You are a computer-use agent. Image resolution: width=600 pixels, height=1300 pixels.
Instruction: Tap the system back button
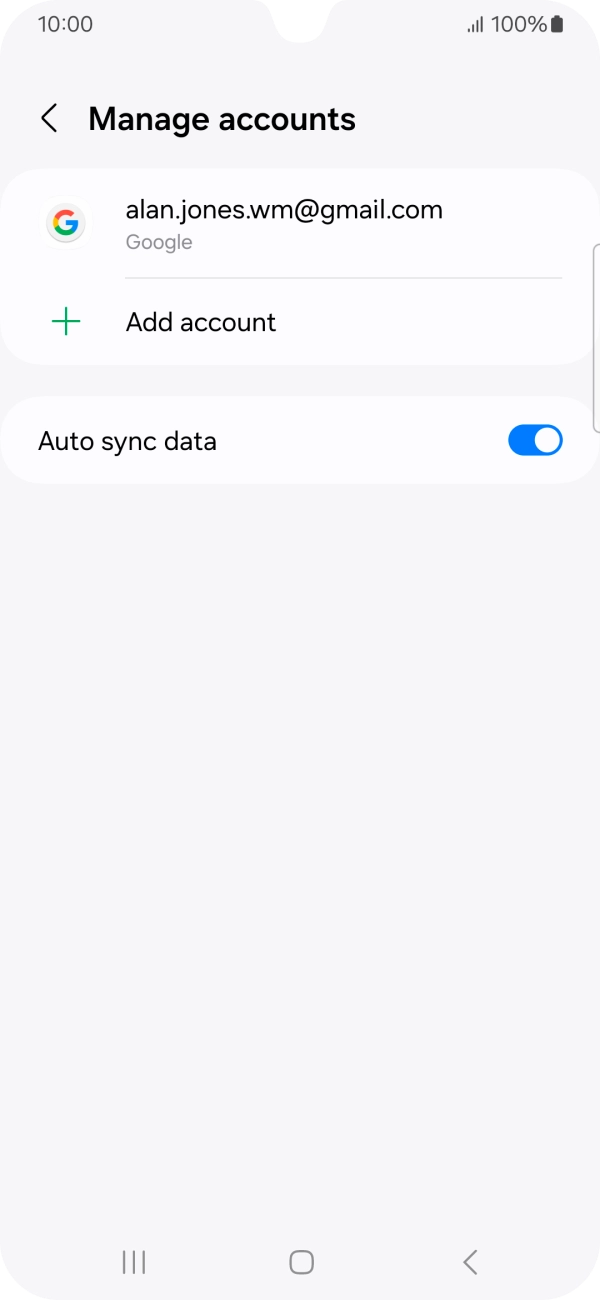469,1262
